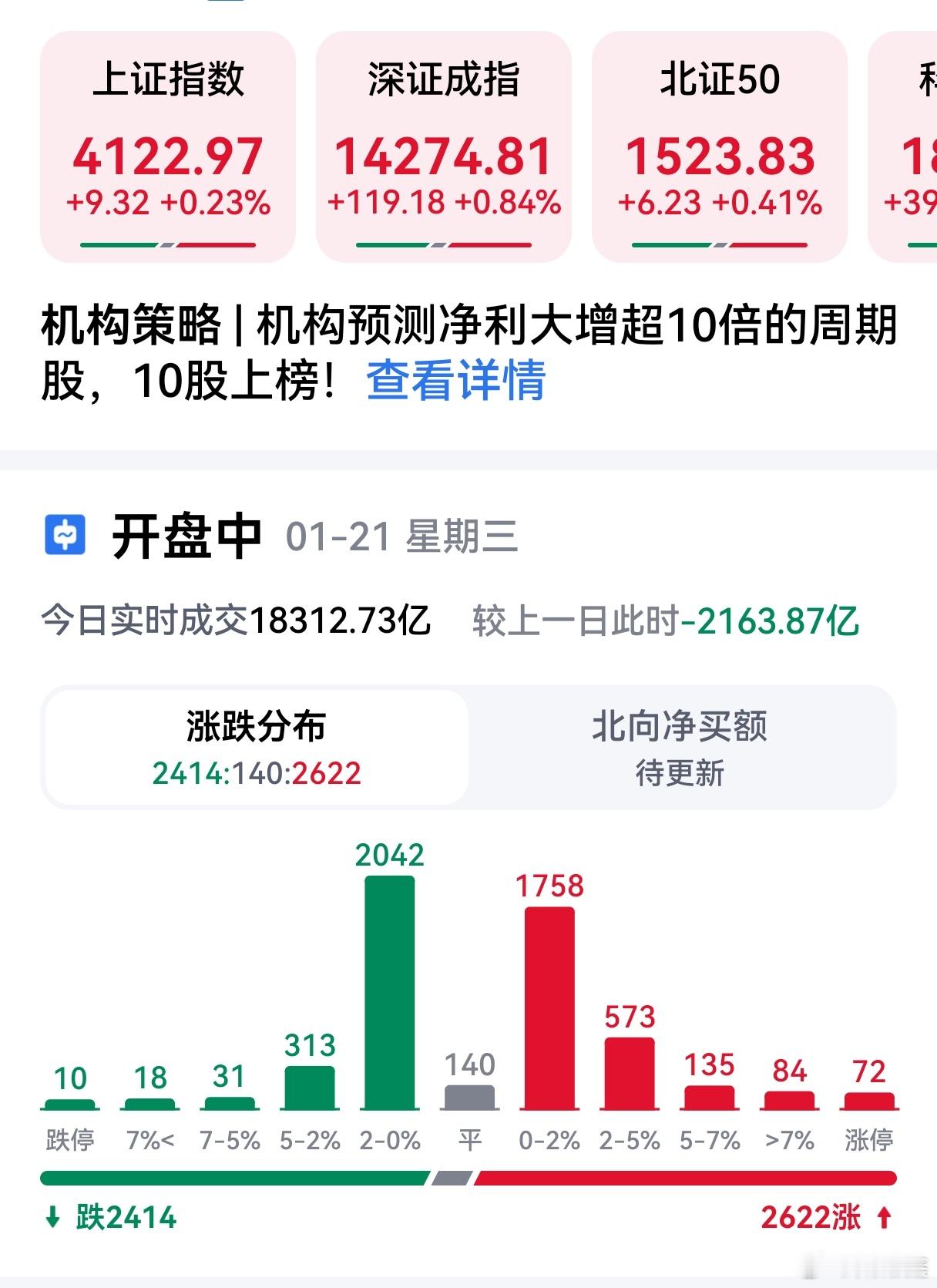Click the blue 开盘中 circular app icon

pyautogui.click(x=66, y=533)
